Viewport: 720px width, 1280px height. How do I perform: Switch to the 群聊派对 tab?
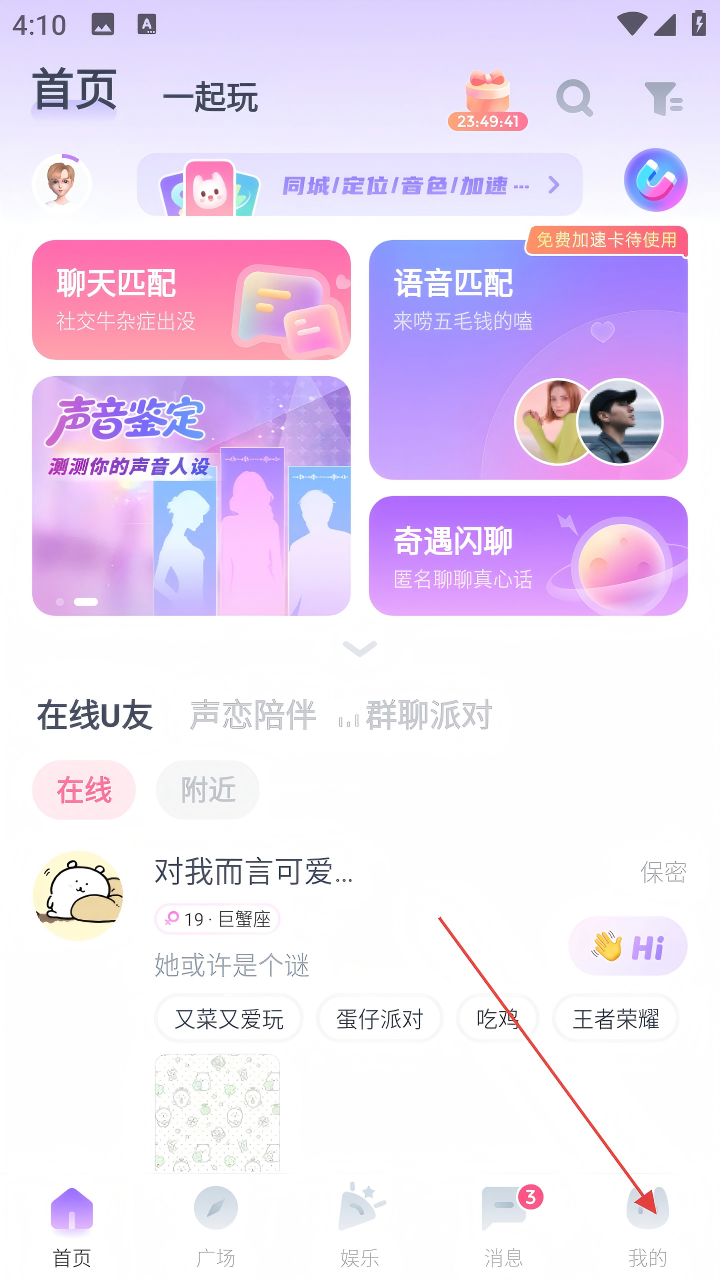pos(427,715)
